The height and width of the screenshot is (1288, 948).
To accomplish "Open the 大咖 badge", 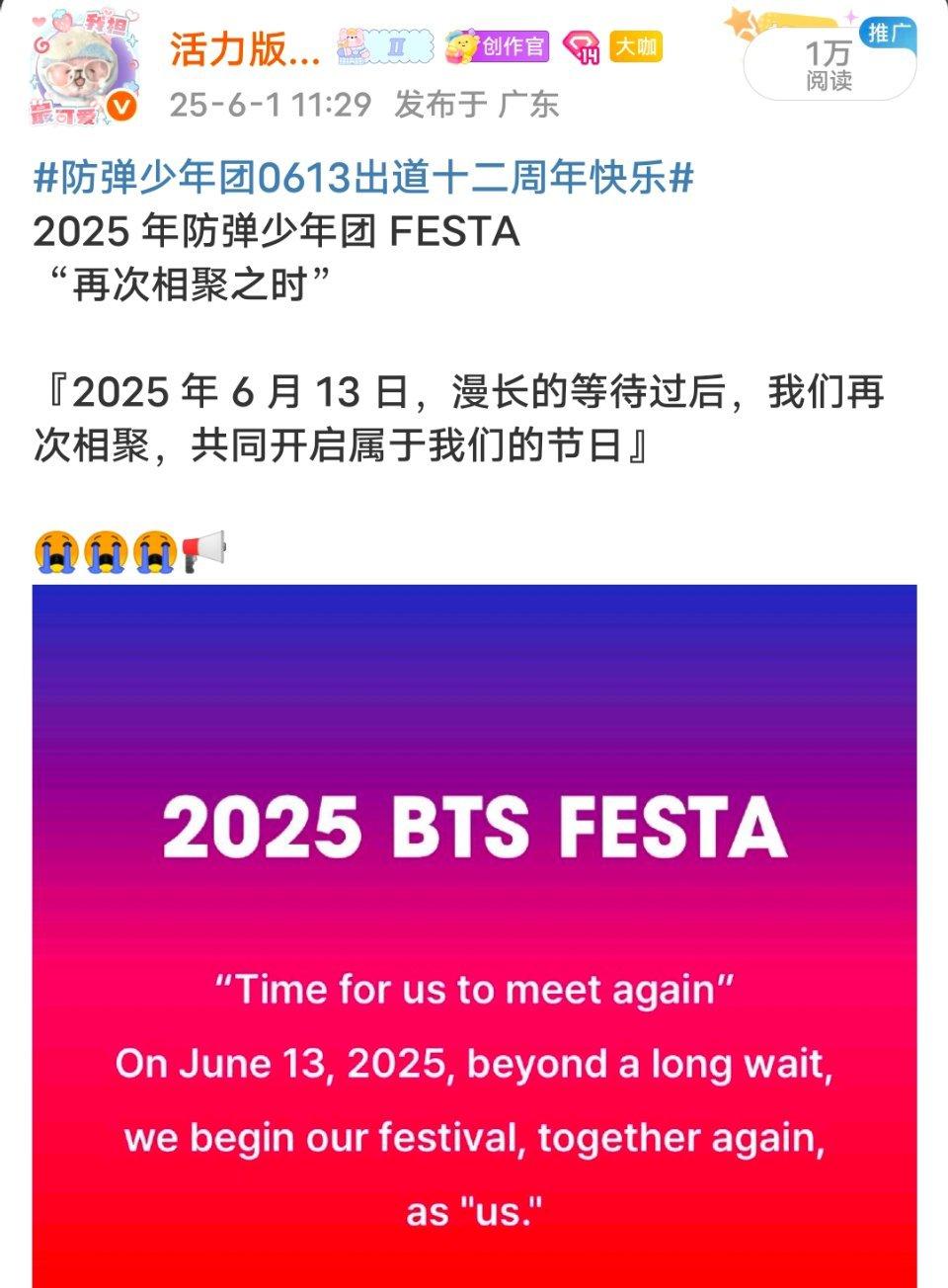I will 636,46.
